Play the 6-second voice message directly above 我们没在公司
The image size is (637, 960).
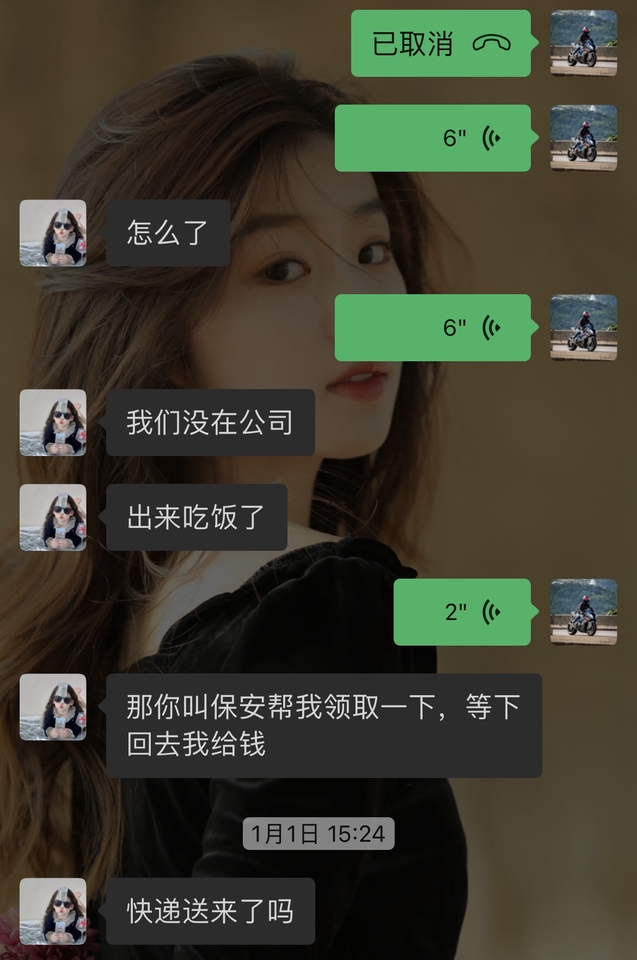[x=433, y=327]
